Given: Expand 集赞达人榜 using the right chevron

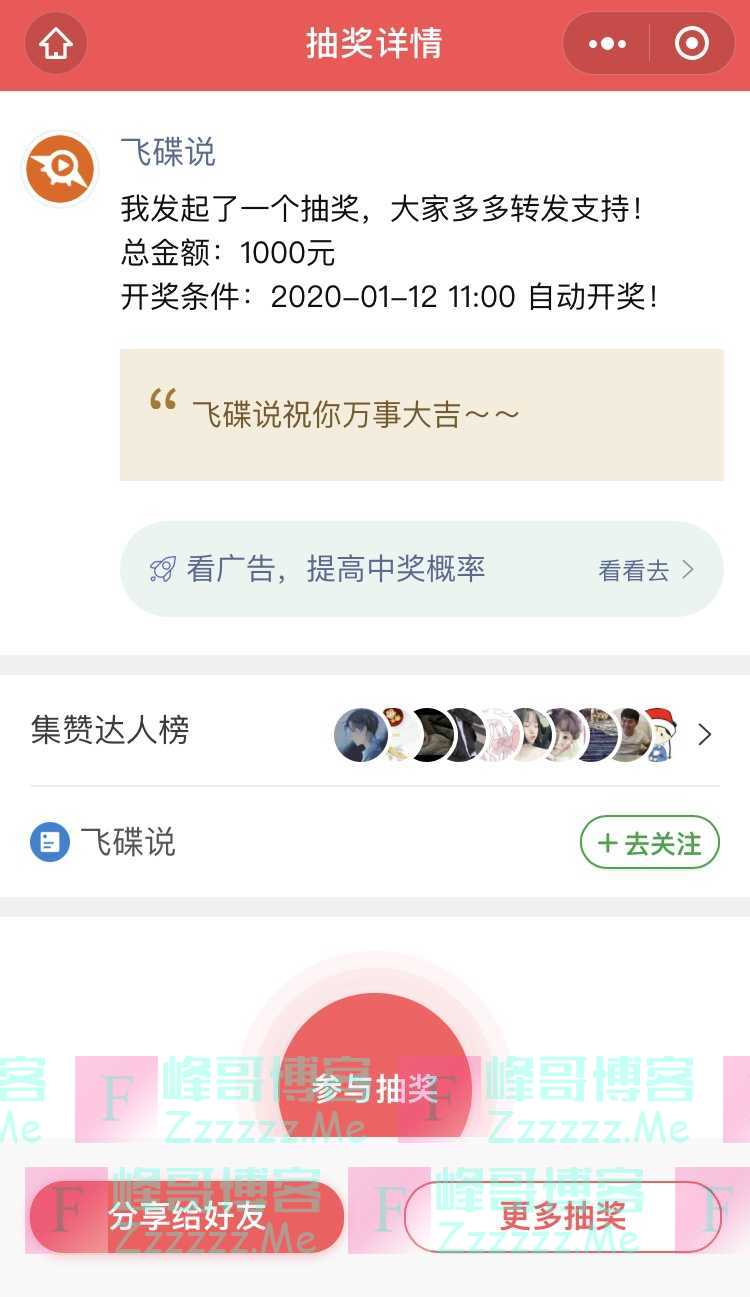Looking at the screenshot, I should point(705,734).
